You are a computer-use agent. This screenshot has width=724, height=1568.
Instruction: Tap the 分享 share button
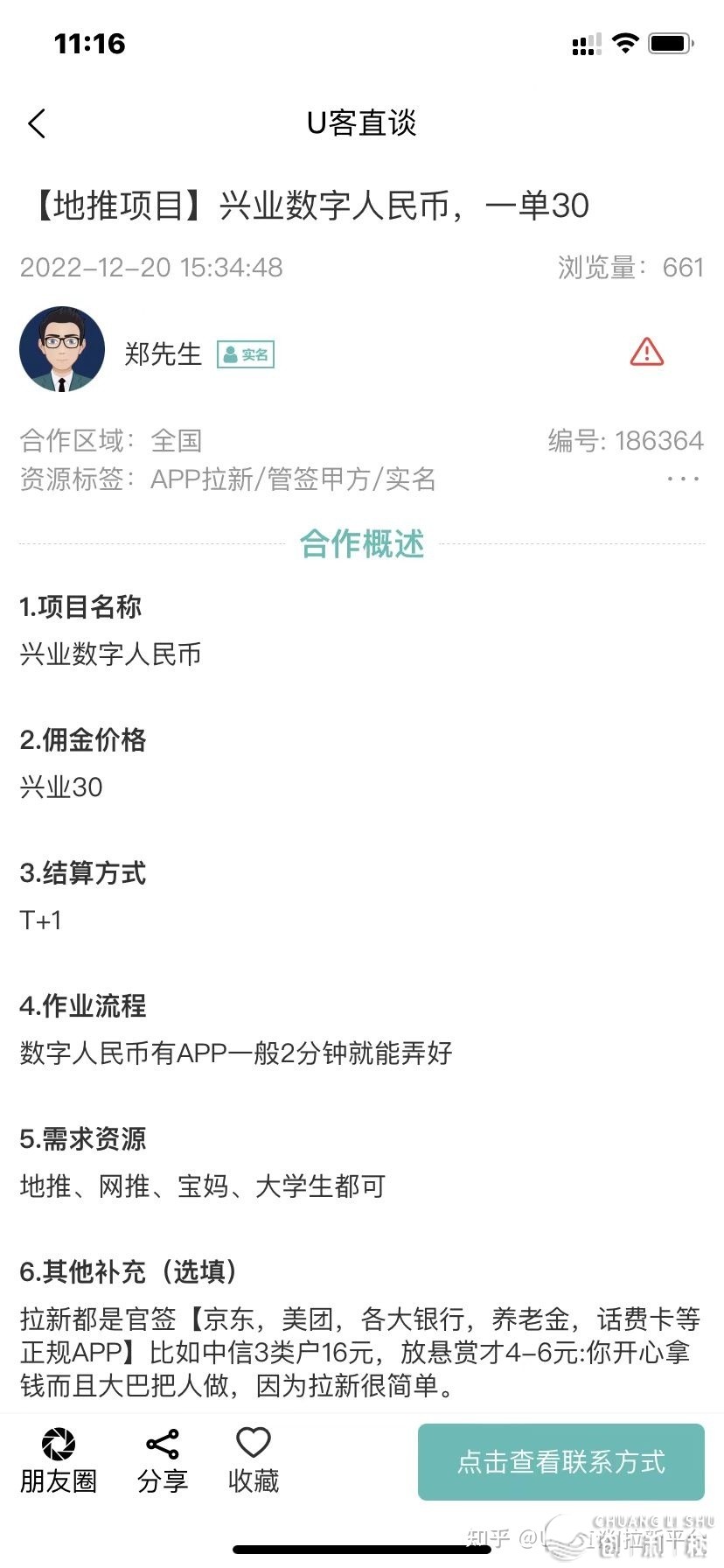[163, 1460]
